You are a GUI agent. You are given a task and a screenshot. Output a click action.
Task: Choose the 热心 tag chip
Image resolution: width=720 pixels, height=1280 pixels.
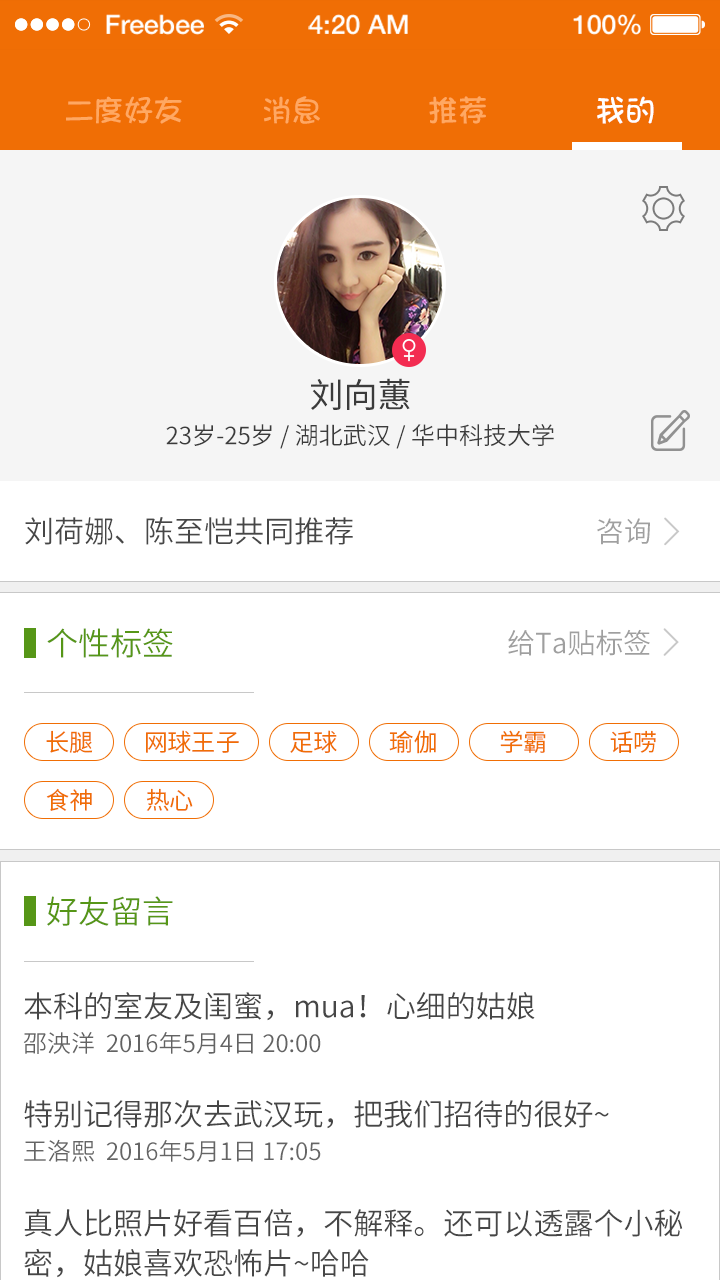tap(169, 801)
